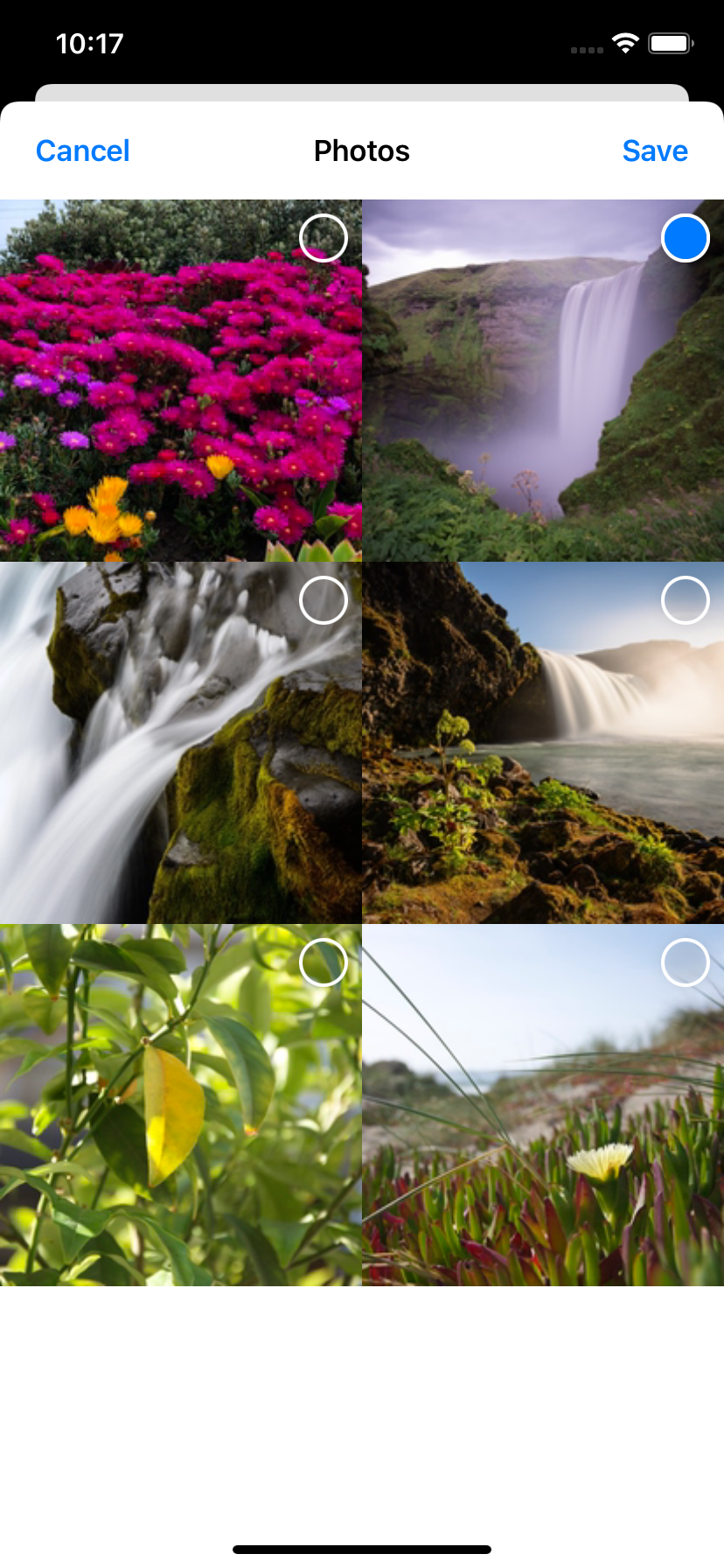Deselect the purple misty waterfall photo
This screenshot has width=724, height=1568.
685,238
